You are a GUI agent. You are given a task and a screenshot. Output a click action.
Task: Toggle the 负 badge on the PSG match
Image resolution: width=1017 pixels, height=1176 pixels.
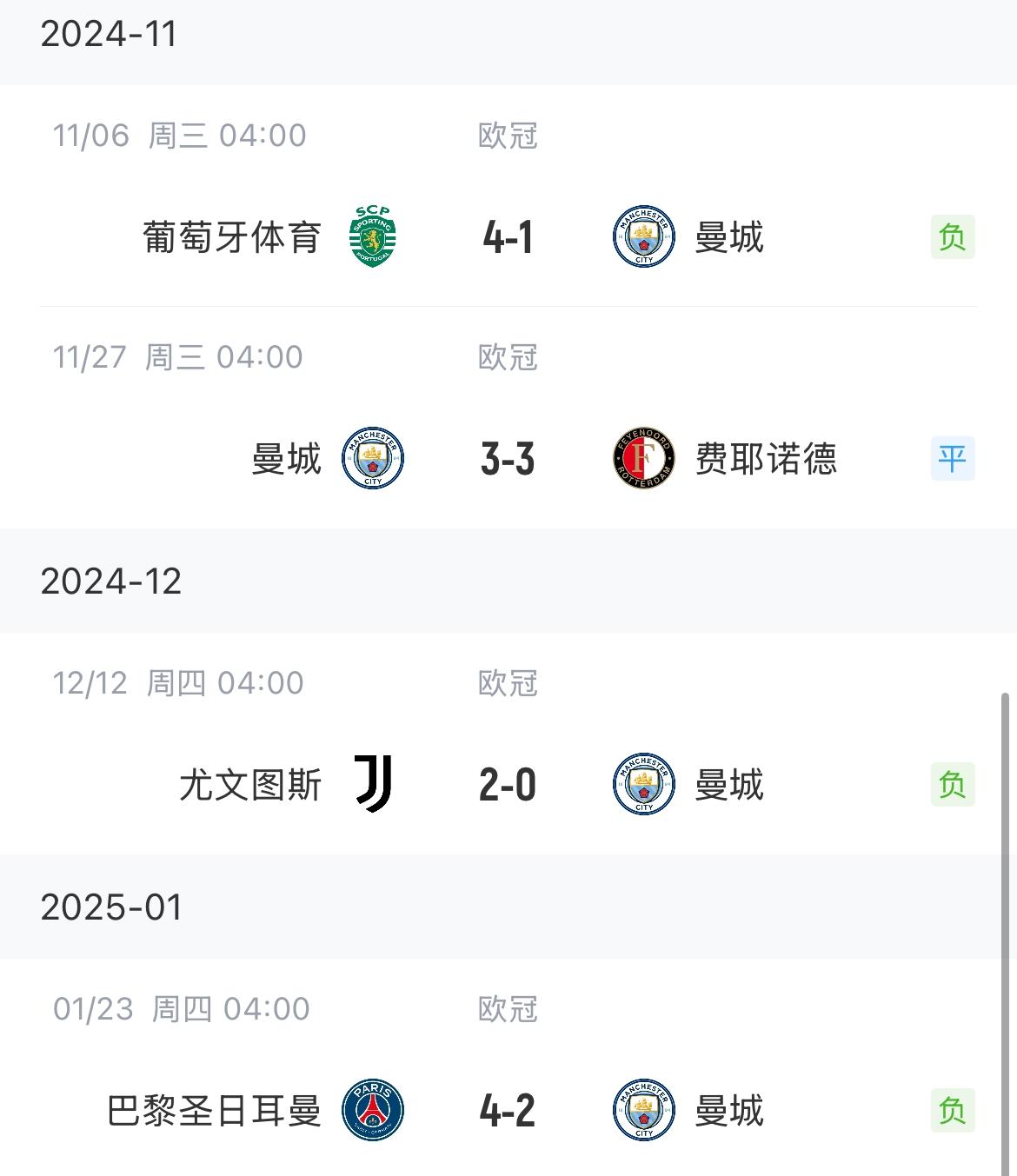[x=954, y=1110]
